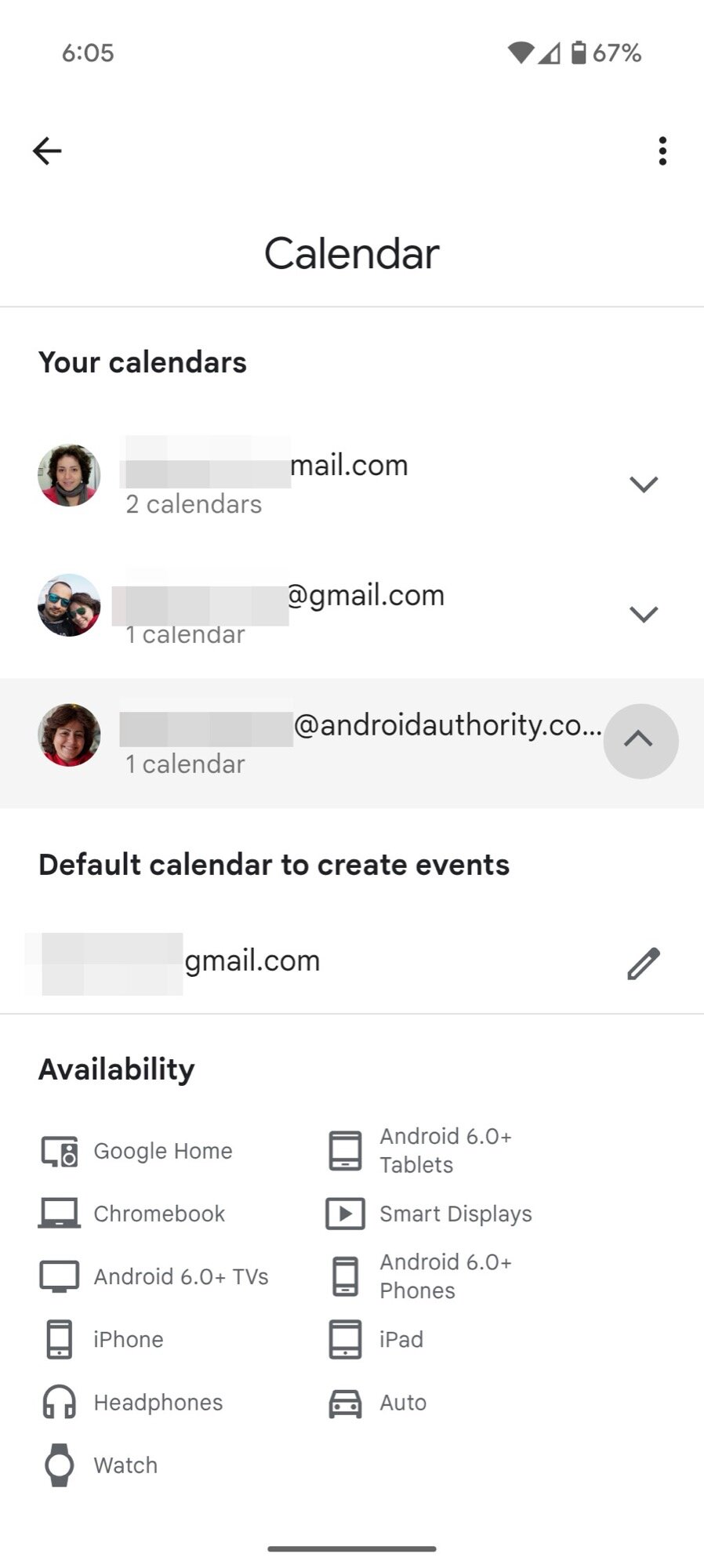Expand the account with 2 calendars
This screenshot has width=704, height=1568.
pyautogui.click(x=643, y=484)
